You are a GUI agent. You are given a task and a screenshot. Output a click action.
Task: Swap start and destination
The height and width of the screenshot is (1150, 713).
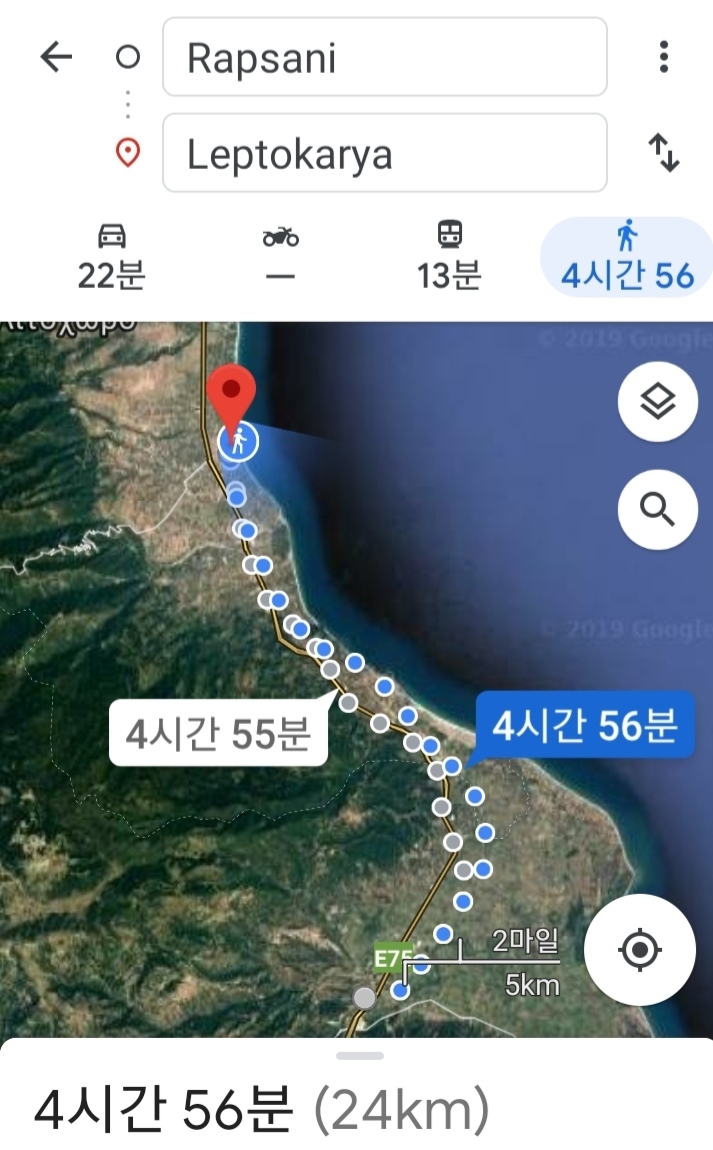pyautogui.click(x=663, y=153)
